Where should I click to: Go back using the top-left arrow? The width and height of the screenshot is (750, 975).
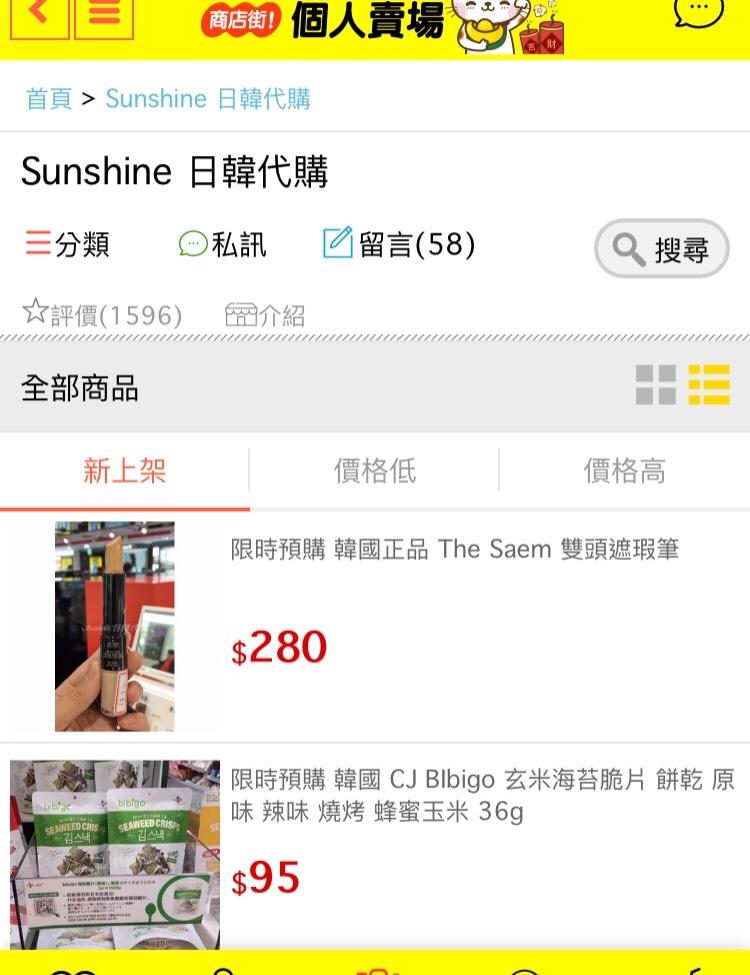pos(39,16)
